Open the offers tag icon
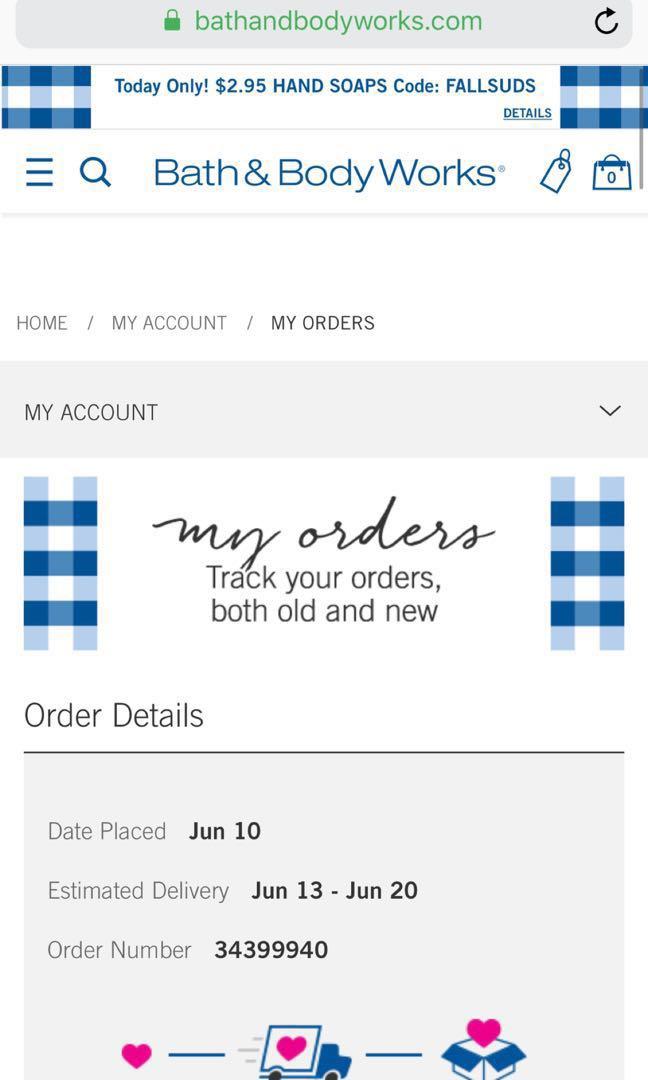This screenshot has height=1080, width=648. coord(556,172)
